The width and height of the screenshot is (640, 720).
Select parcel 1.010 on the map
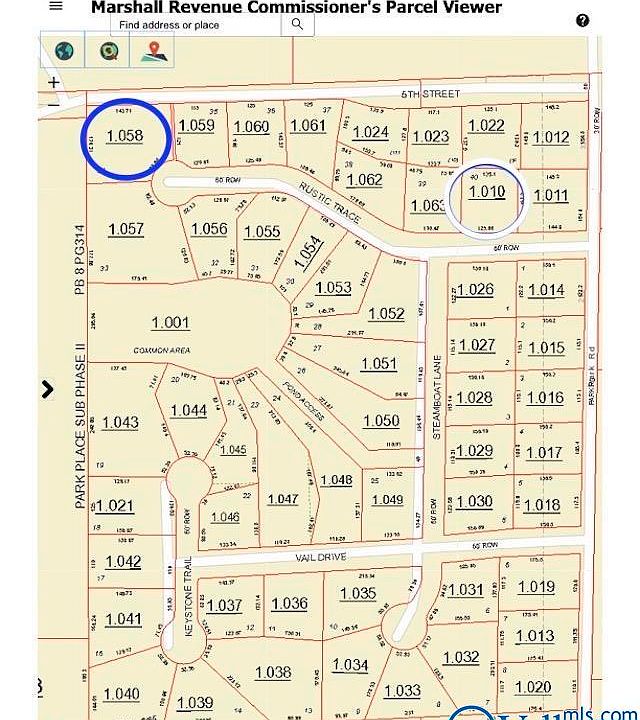487,192
